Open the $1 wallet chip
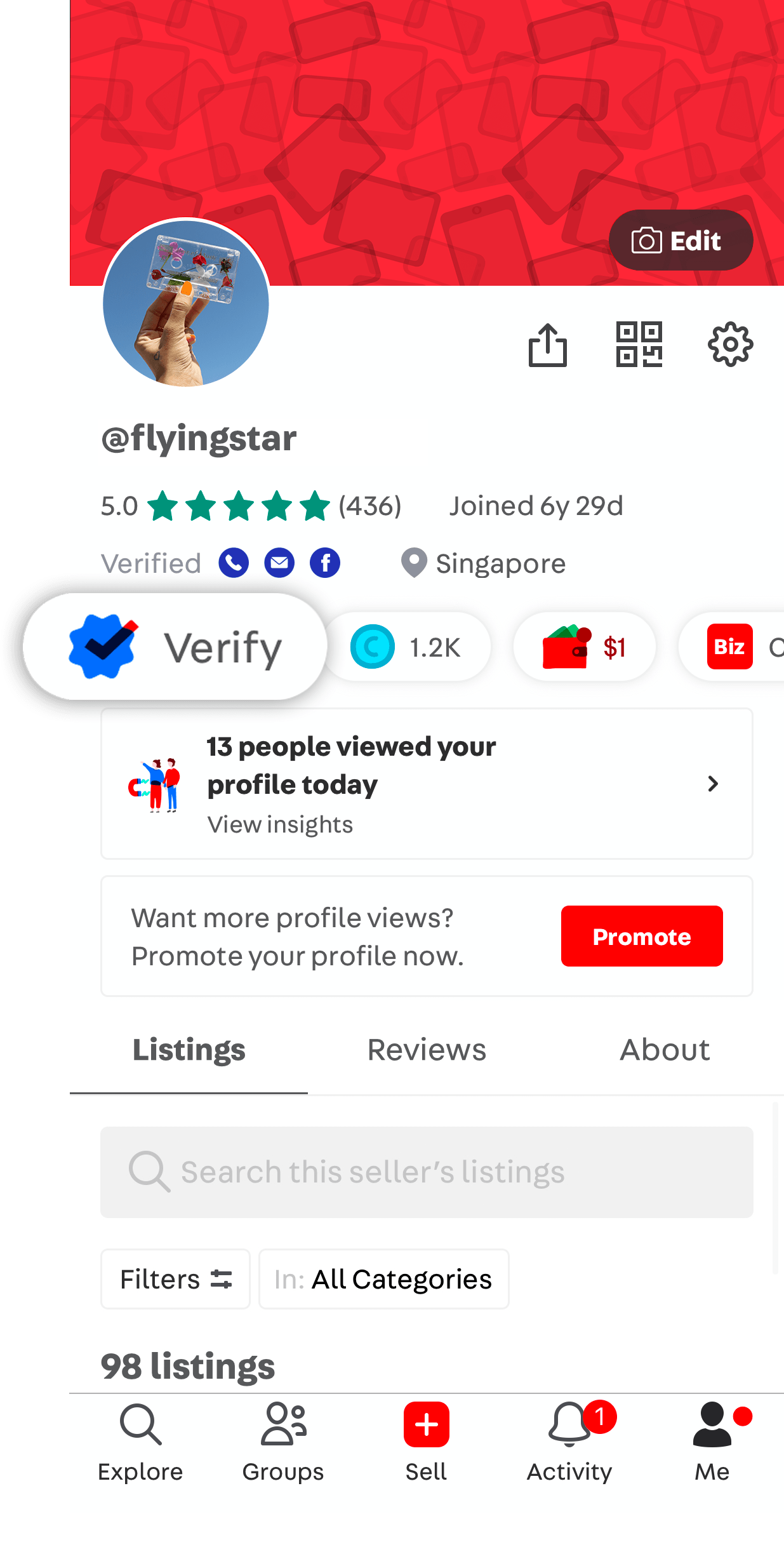This screenshot has width=784, height=1547. [584, 647]
